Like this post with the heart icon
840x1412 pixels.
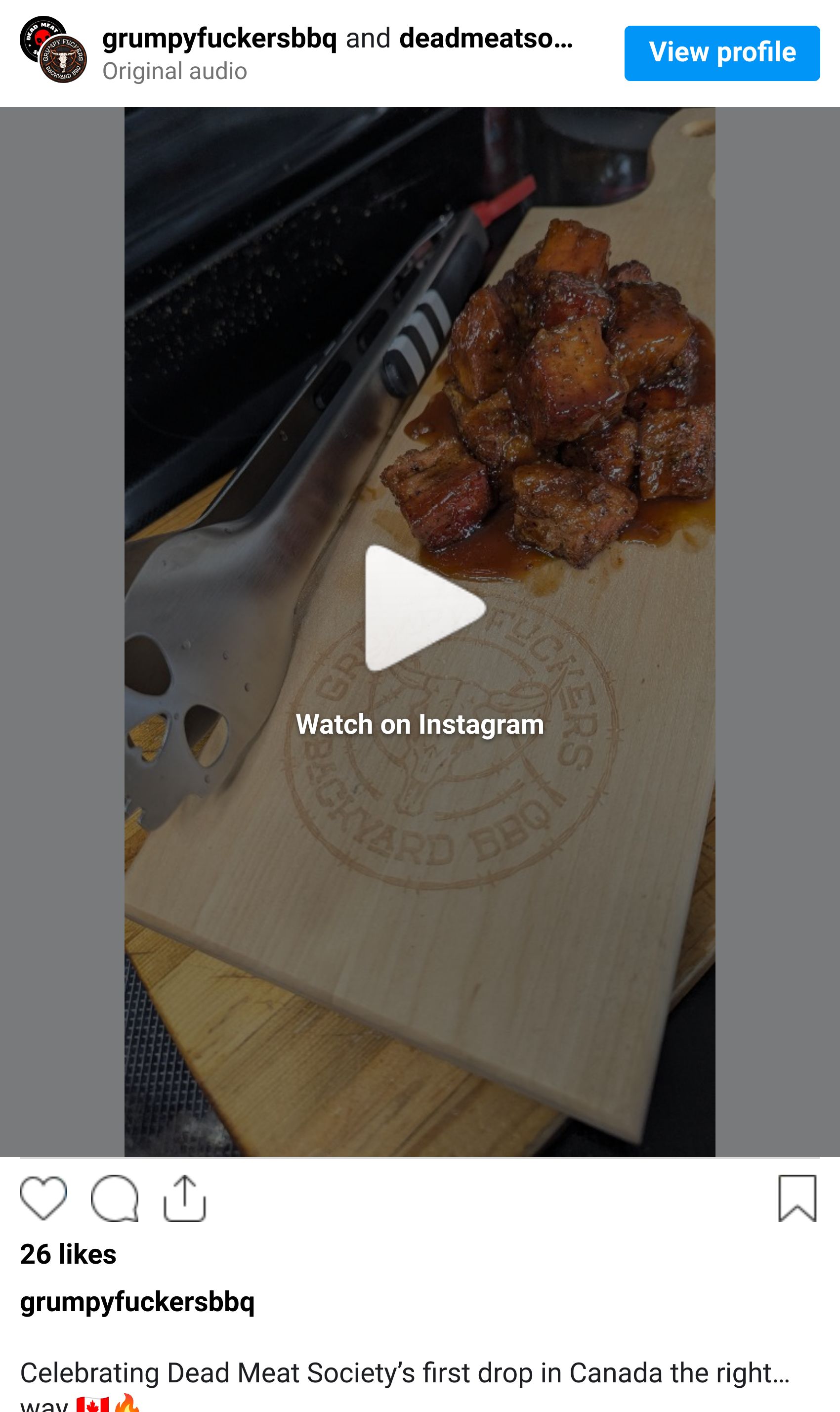point(43,1198)
